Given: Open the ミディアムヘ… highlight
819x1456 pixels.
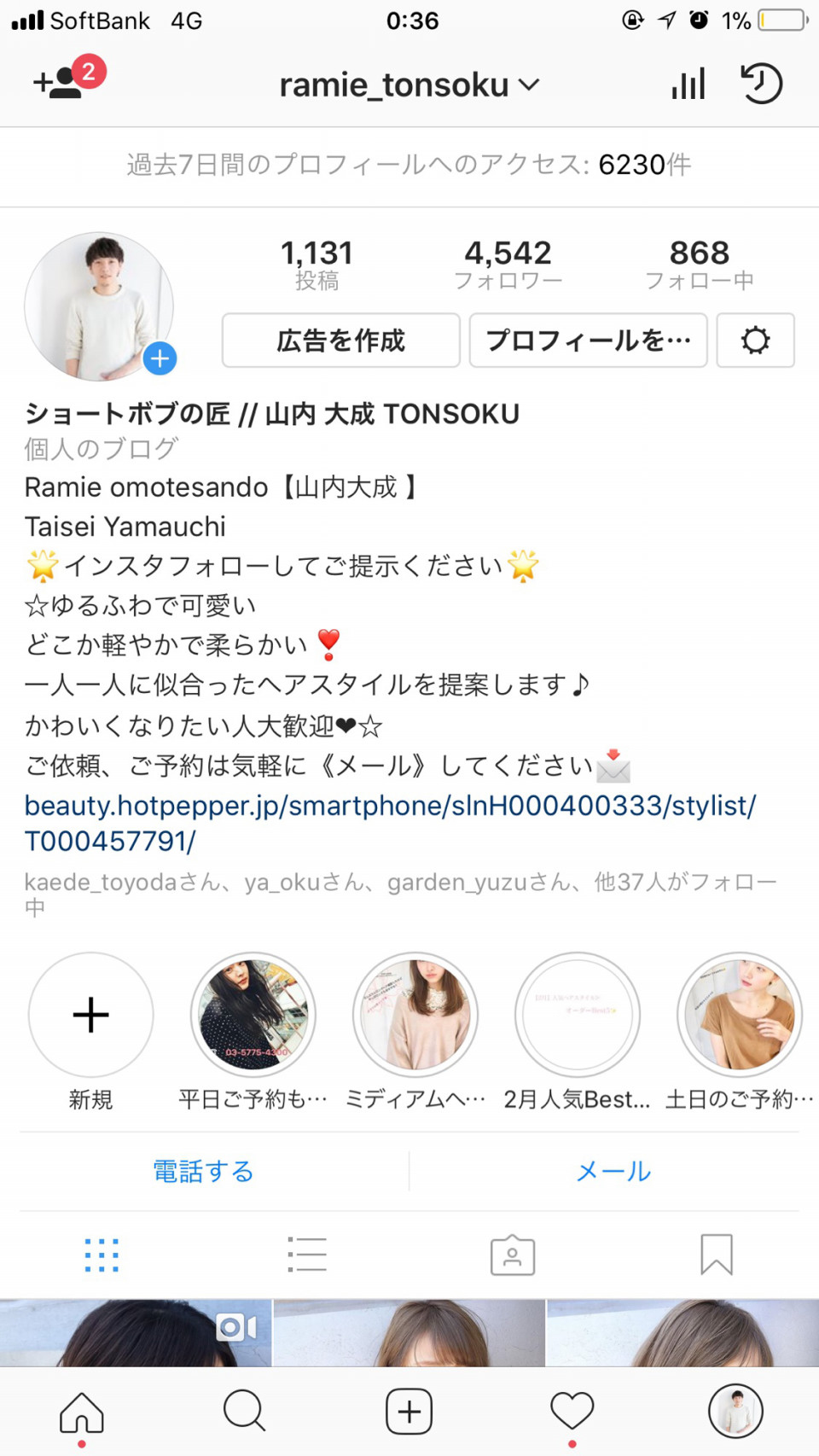Looking at the screenshot, I should (x=415, y=1015).
